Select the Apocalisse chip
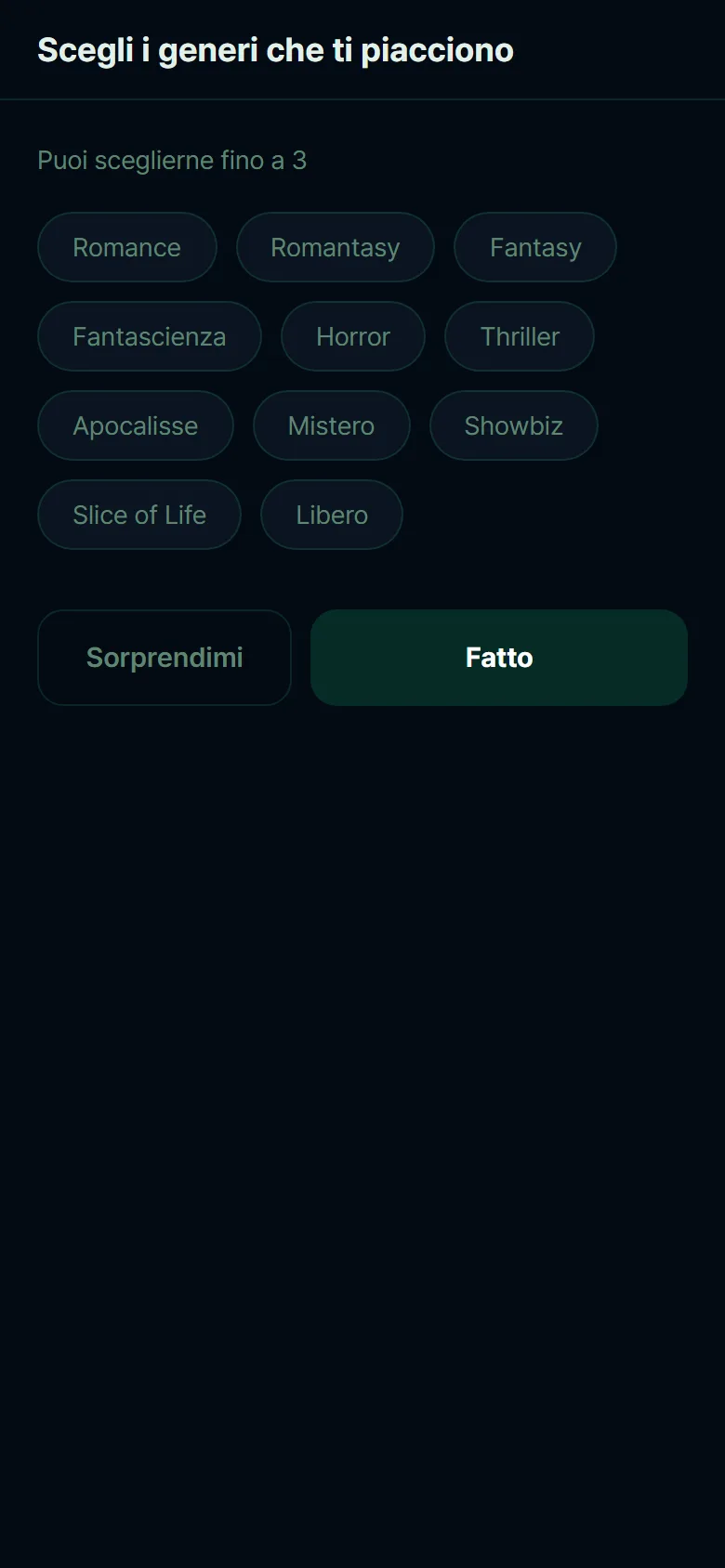The height and width of the screenshot is (1568, 725). click(136, 425)
